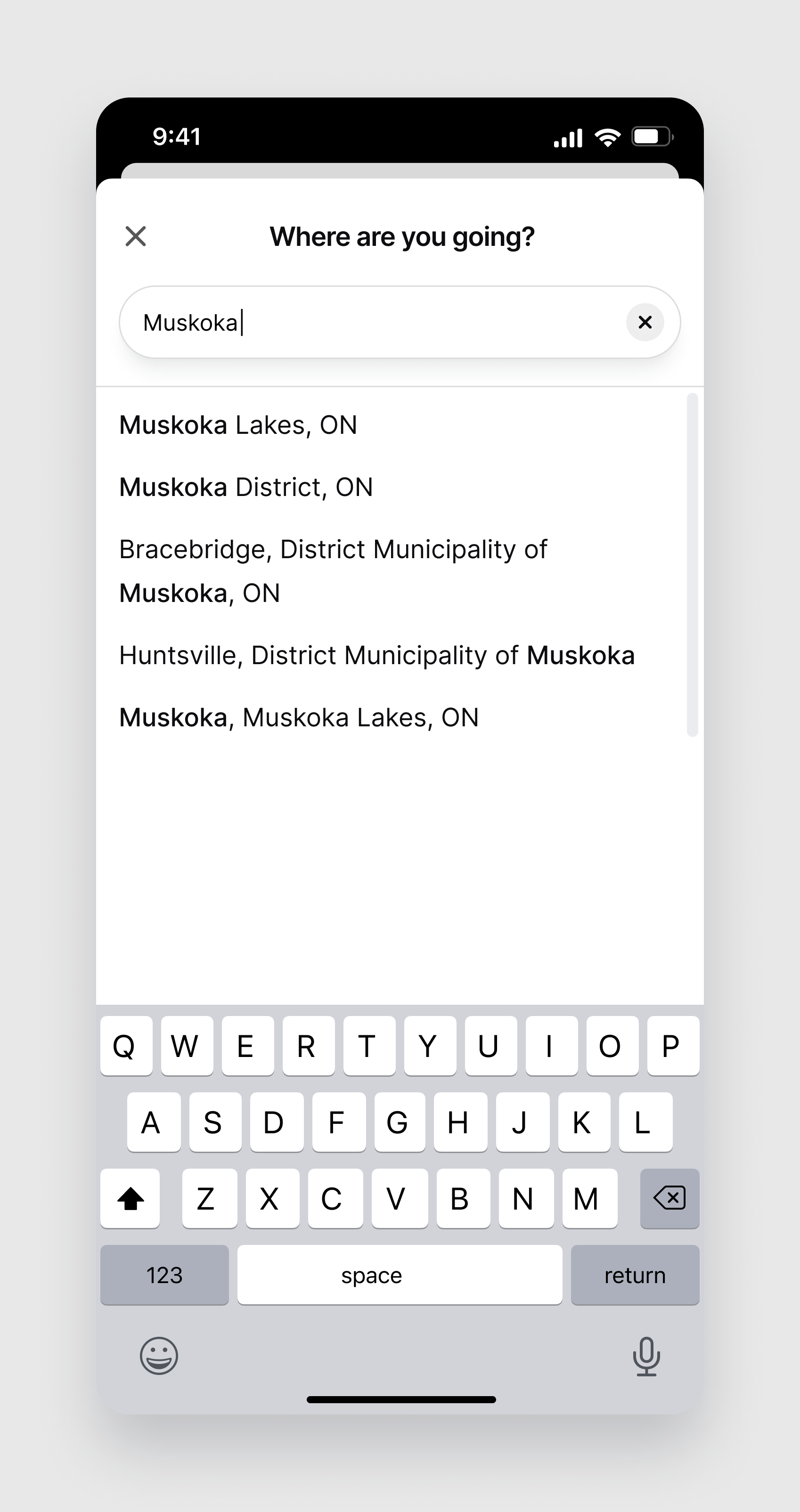Pick the Bracebridge, District Municipality suggestion
This screenshot has width=800, height=1512.
[333, 570]
